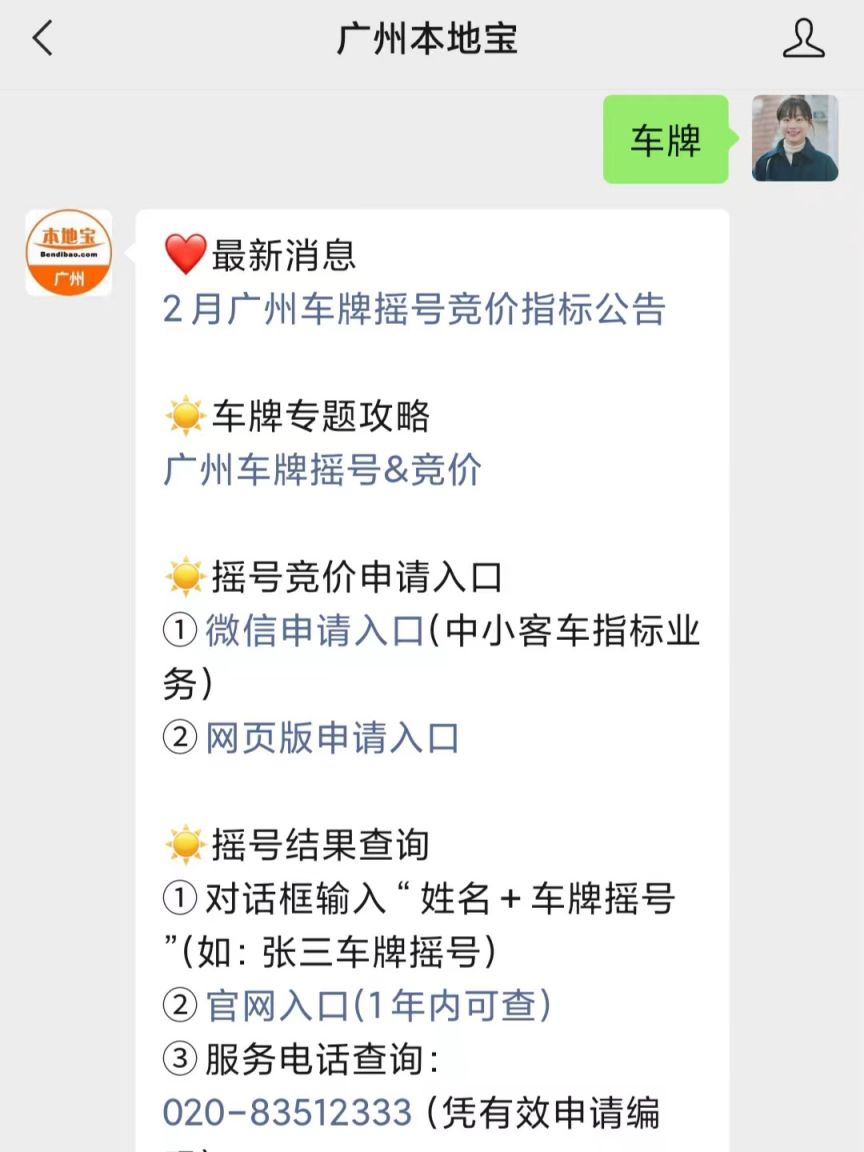Tap the Bendibao Guangzhou account avatar
The height and width of the screenshot is (1152, 864).
tap(66, 248)
